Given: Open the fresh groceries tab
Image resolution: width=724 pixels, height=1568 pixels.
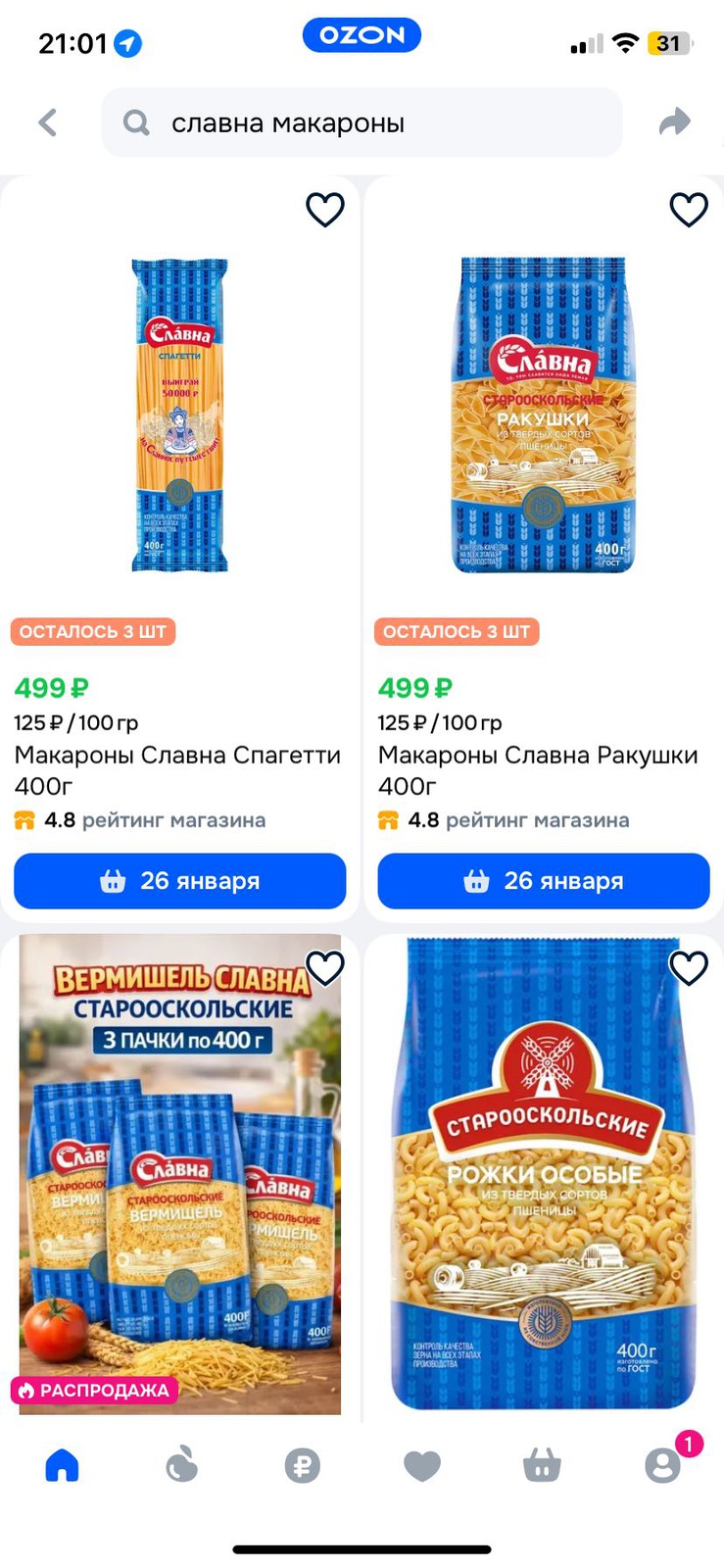Looking at the screenshot, I should 181,1466.
